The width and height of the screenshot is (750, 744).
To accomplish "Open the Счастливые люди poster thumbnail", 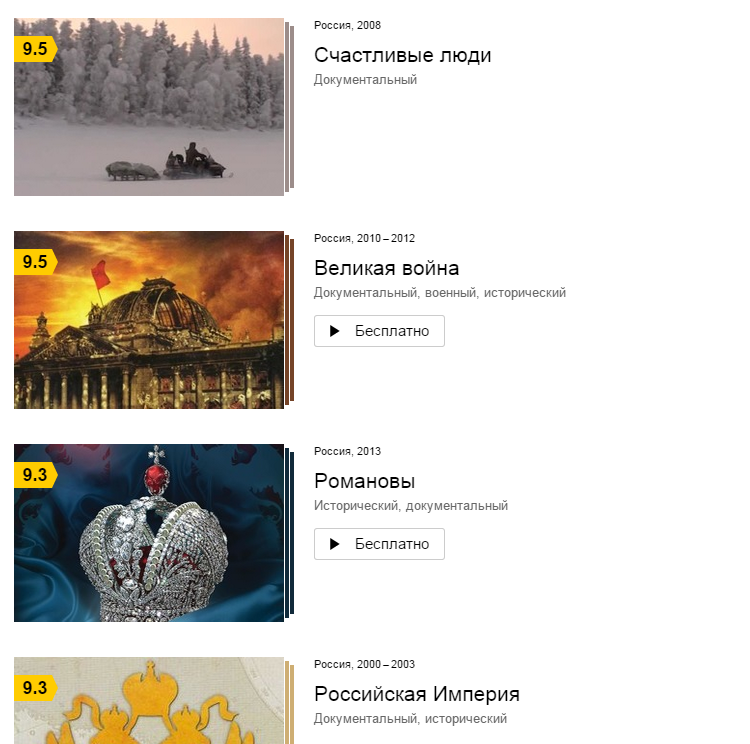I will coord(149,107).
